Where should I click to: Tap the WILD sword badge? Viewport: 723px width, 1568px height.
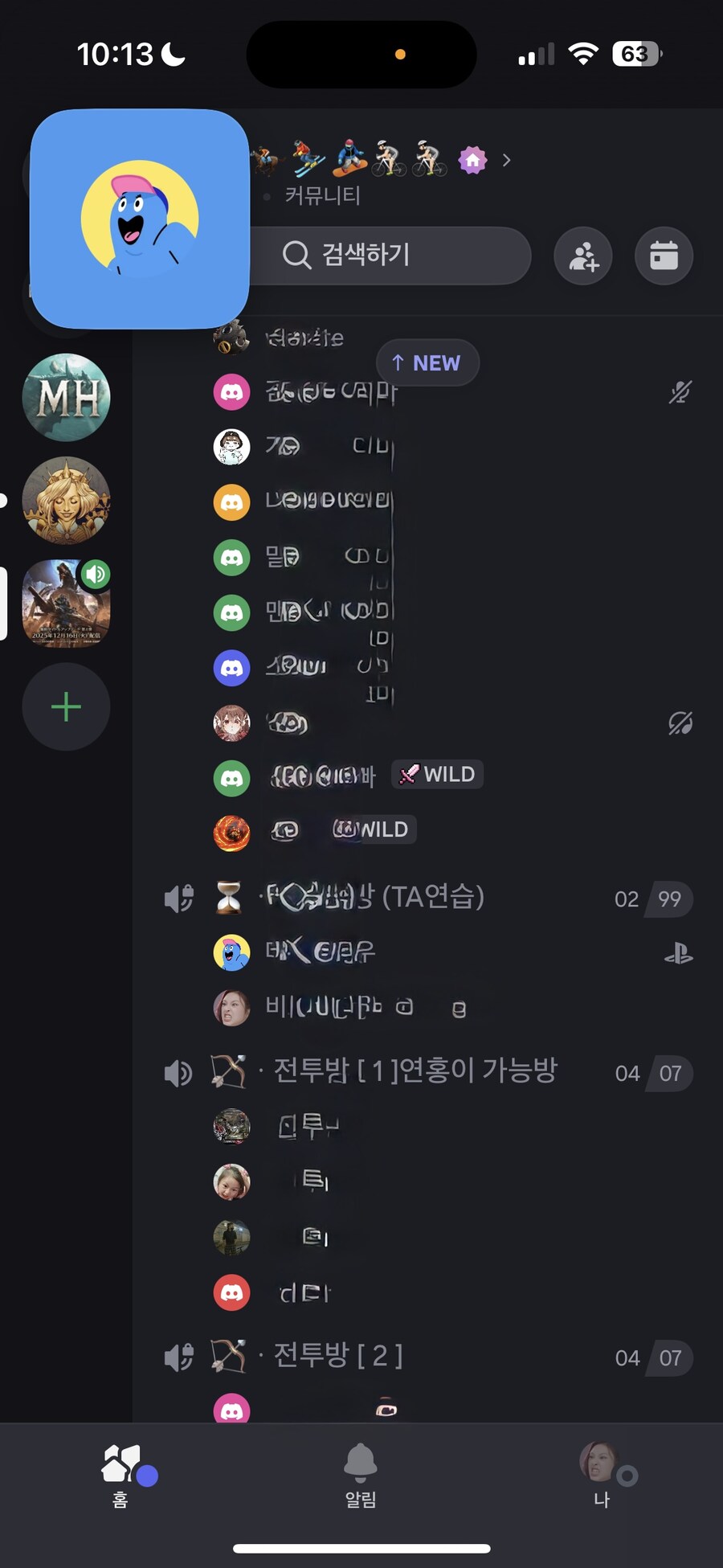[x=436, y=774]
